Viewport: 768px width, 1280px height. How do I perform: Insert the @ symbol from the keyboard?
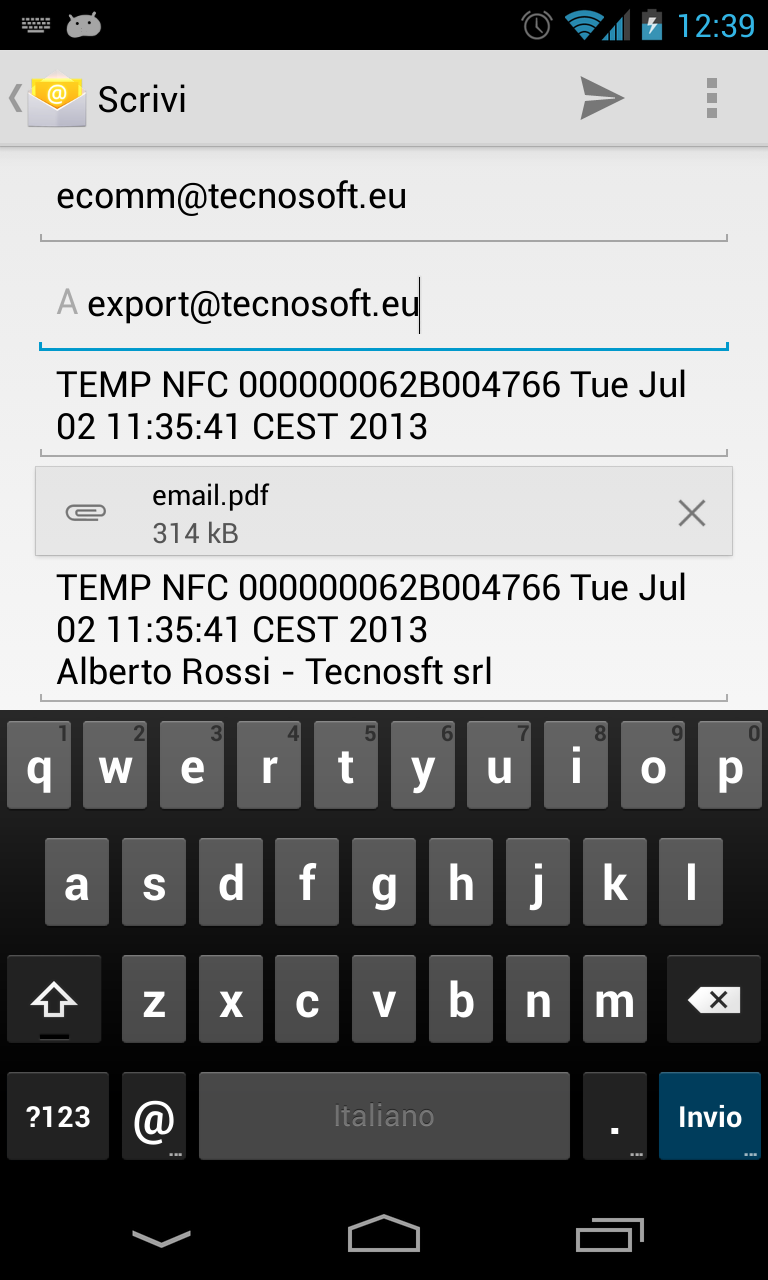click(x=154, y=1116)
